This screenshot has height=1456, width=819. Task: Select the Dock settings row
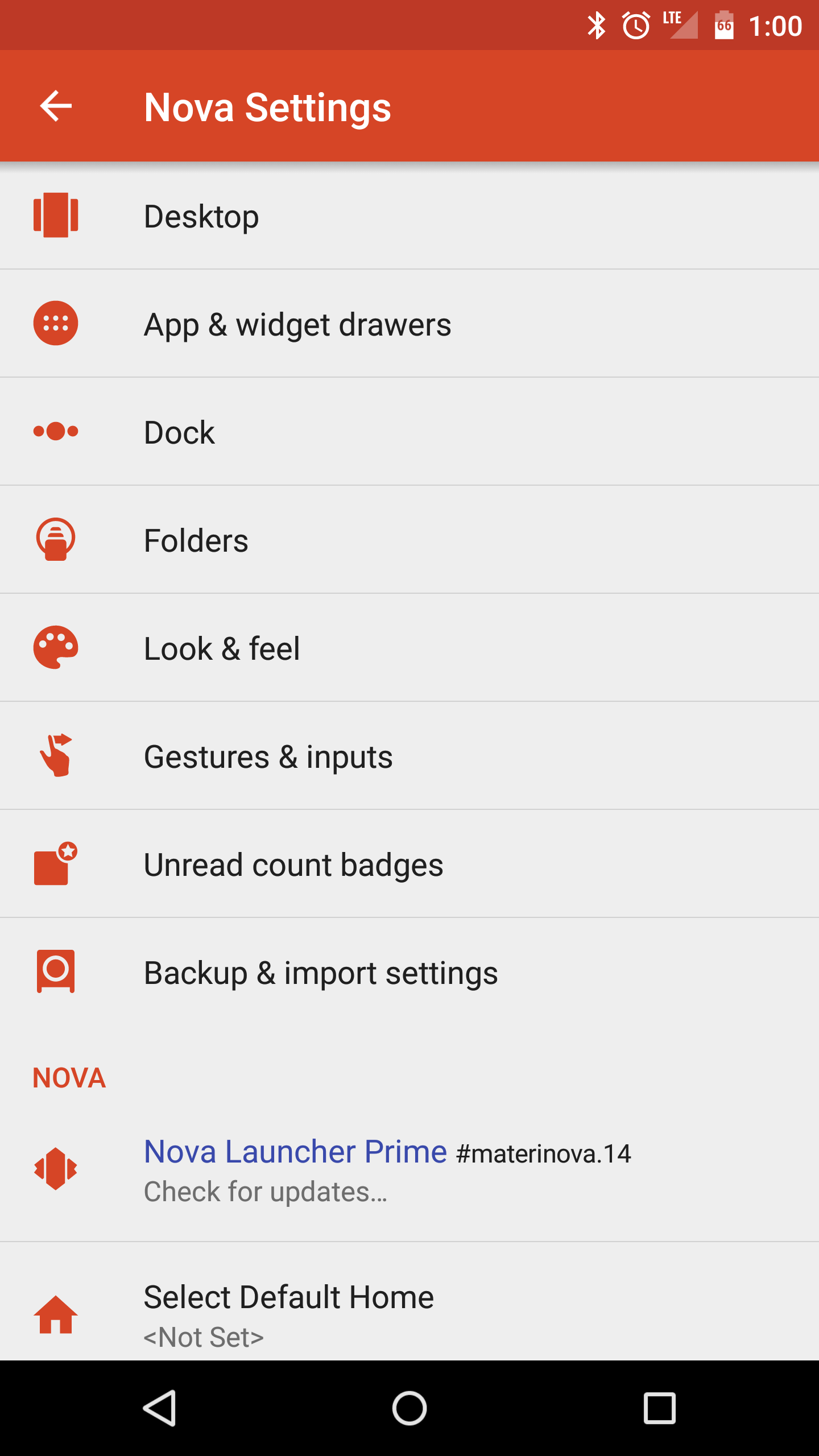[409, 432]
